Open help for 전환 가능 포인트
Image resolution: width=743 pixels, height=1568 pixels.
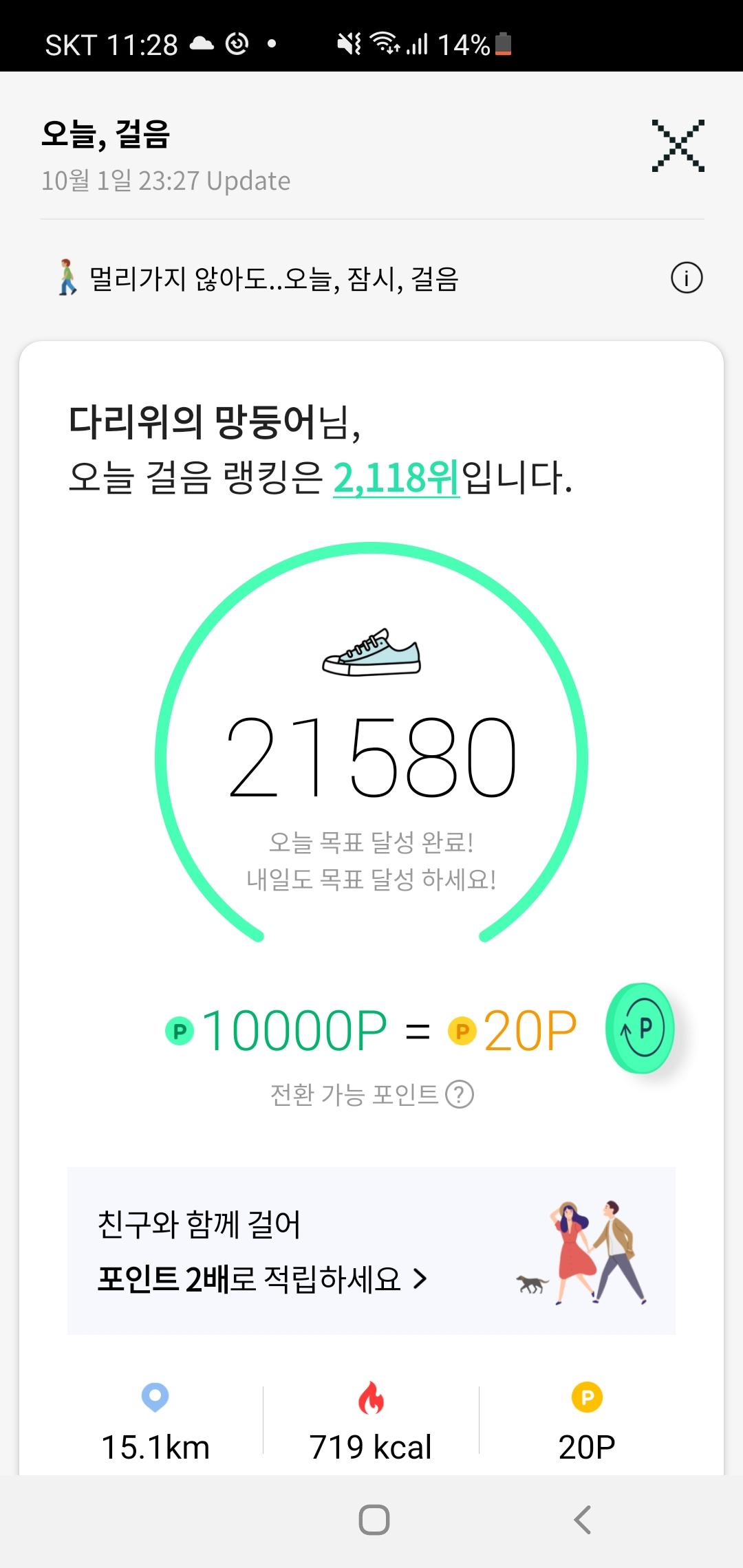pyautogui.click(x=460, y=1094)
